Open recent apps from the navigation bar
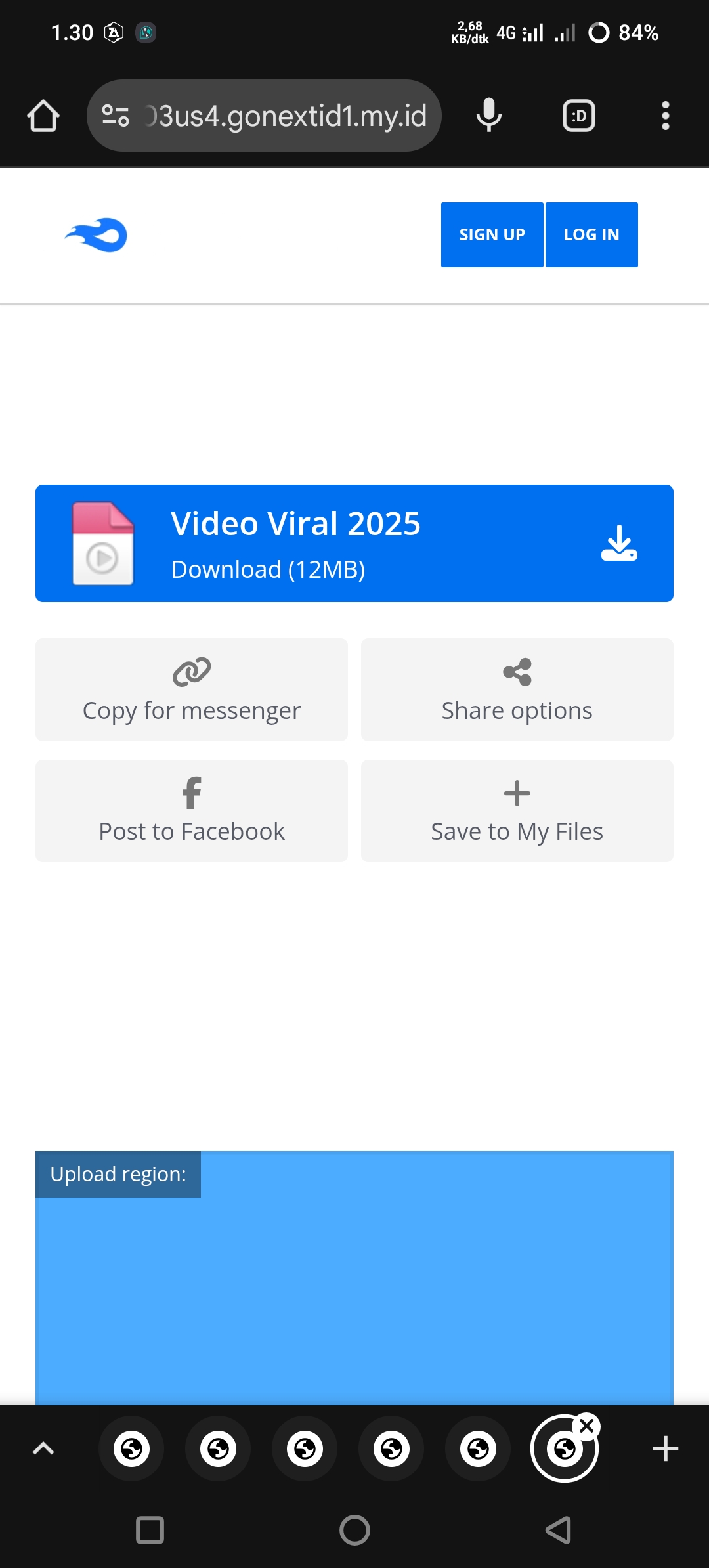This screenshot has width=709, height=1568. point(150,1530)
